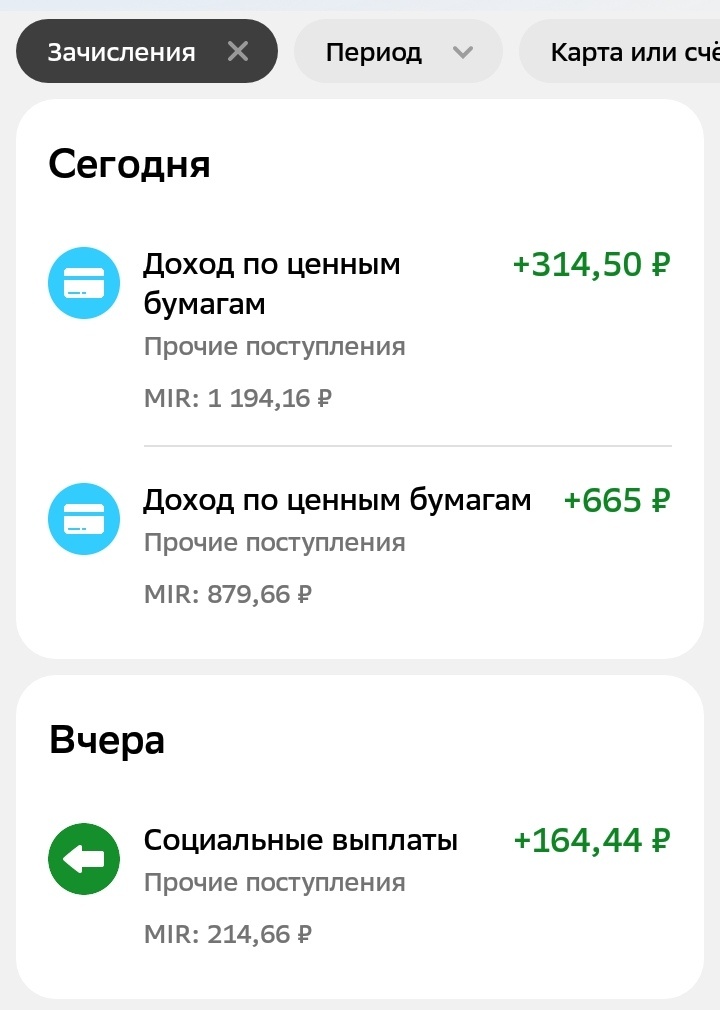Viewport: 720px width, 1010px height.
Task: Remove the Зачисления filter via the X
Action: pyautogui.click(x=238, y=51)
